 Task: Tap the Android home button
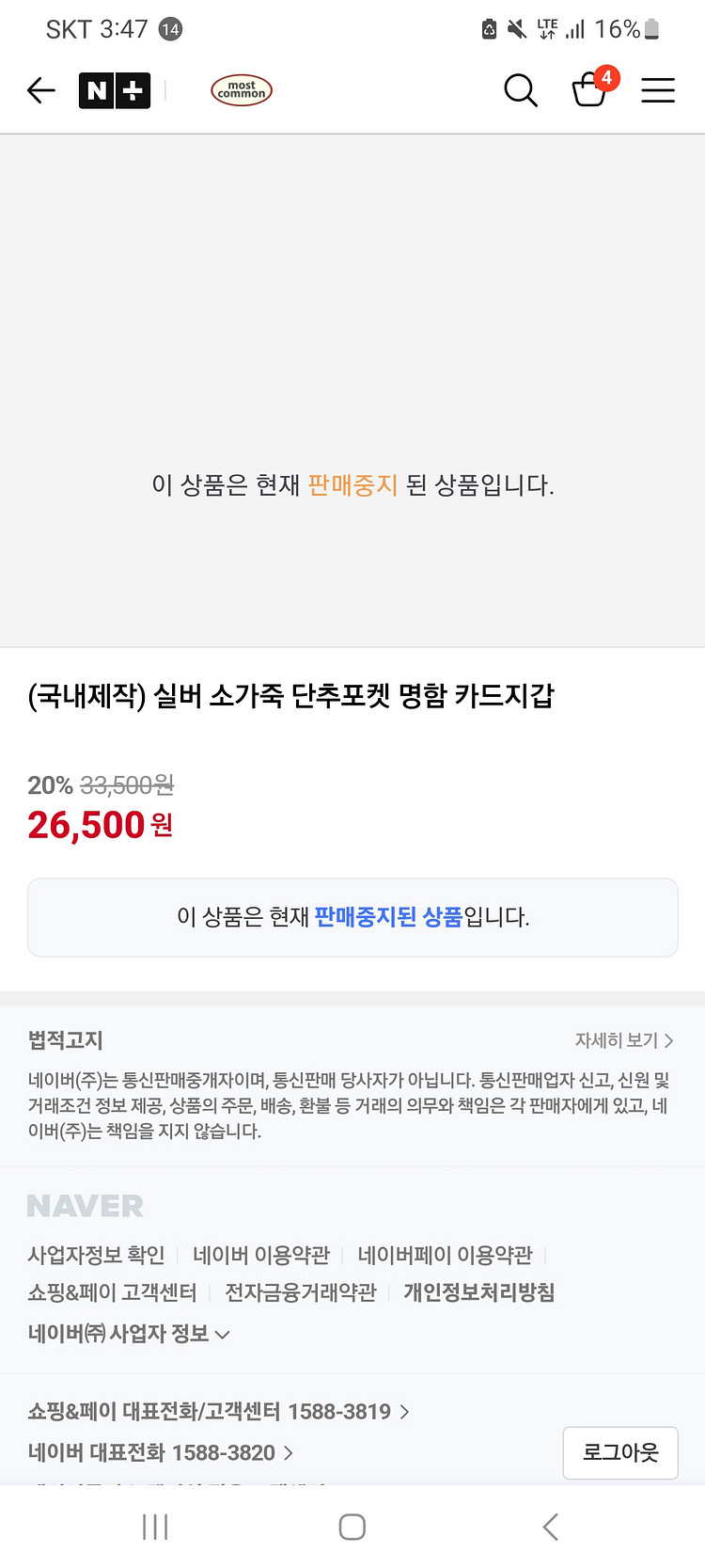352,1527
